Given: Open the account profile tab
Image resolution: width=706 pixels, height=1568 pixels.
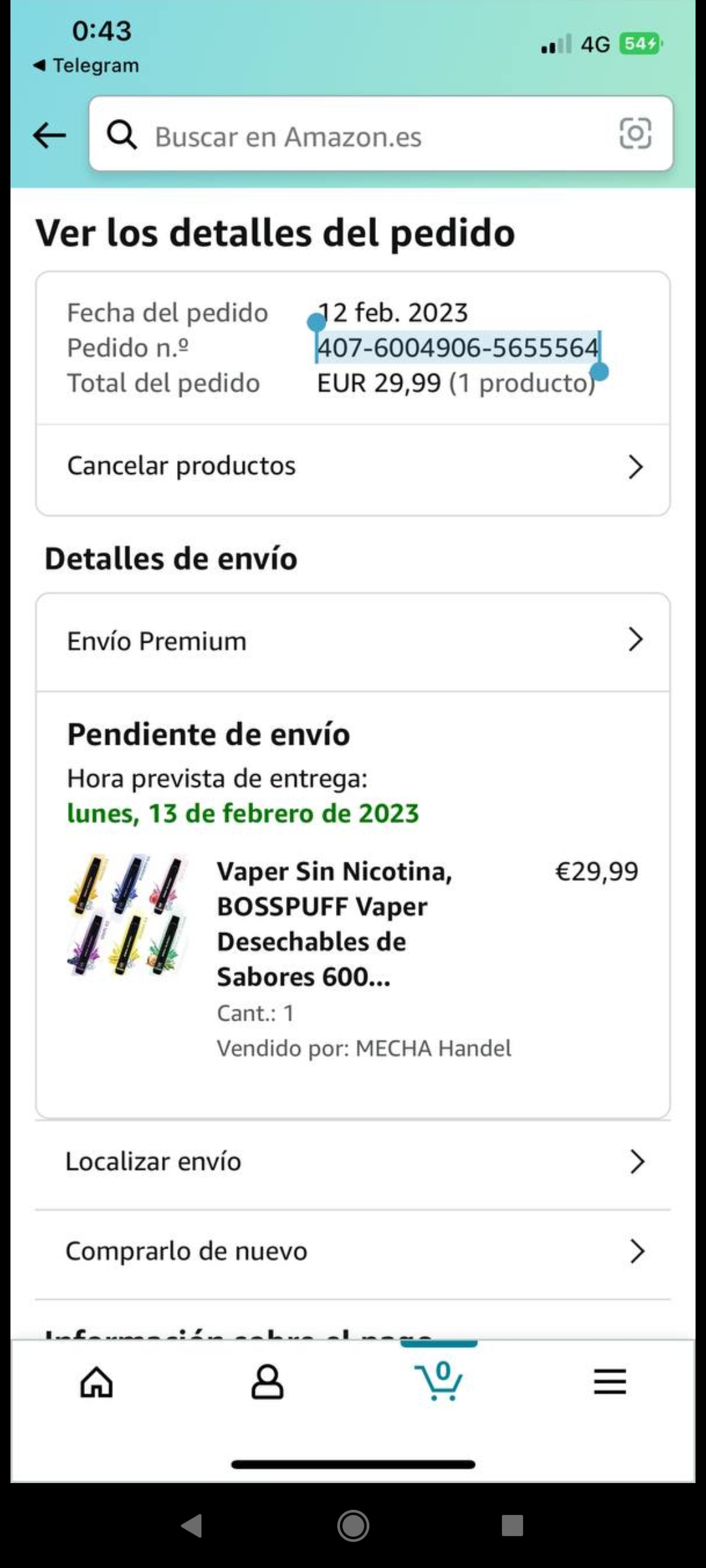Looking at the screenshot, I should [x=267, y=1381].
